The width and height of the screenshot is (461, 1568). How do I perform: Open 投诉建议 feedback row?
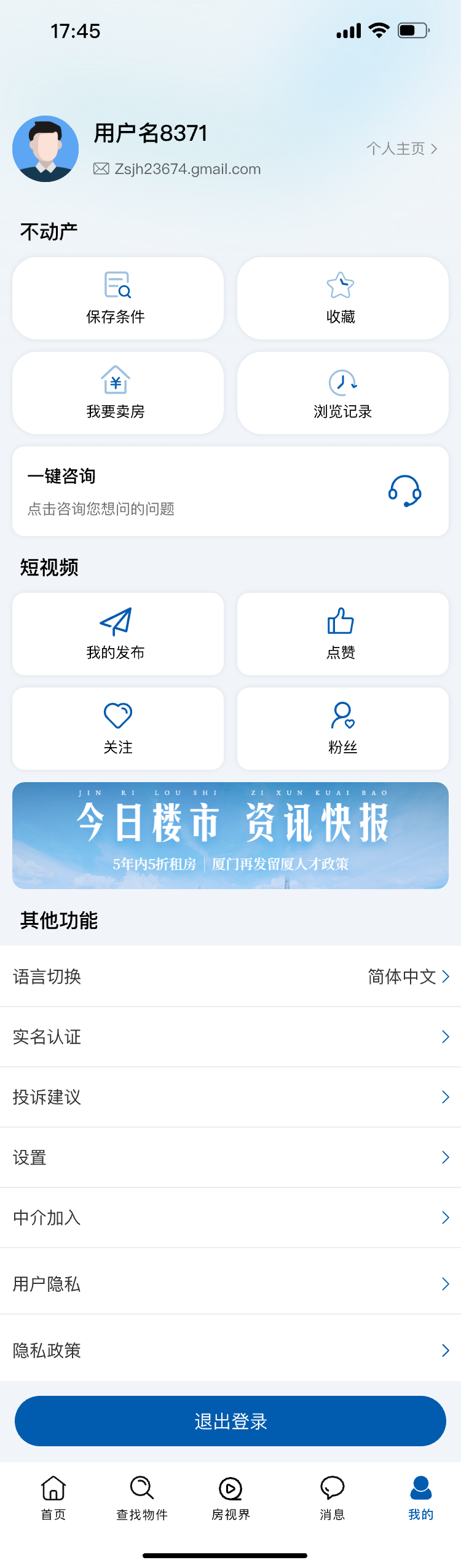pos(230,1097)
